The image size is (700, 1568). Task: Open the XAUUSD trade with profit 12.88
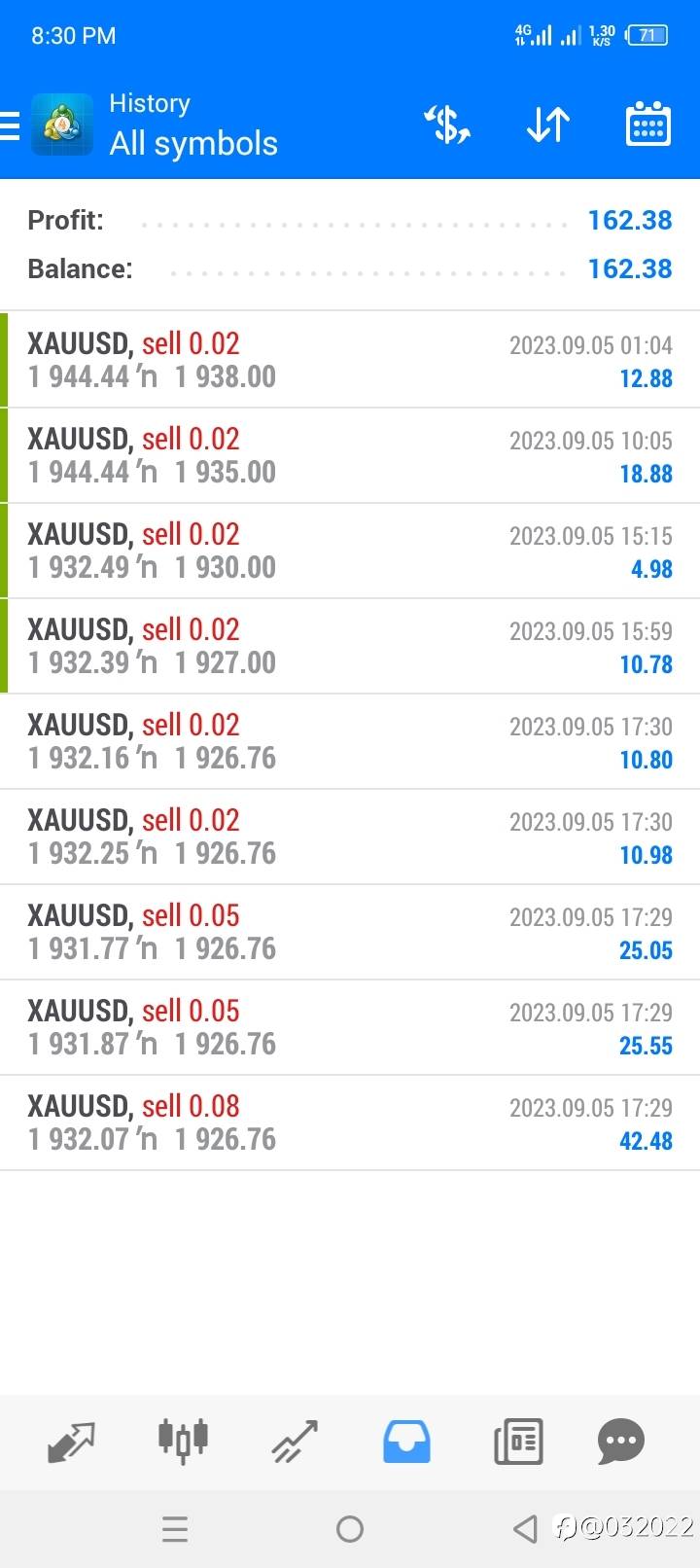[350, 360]
